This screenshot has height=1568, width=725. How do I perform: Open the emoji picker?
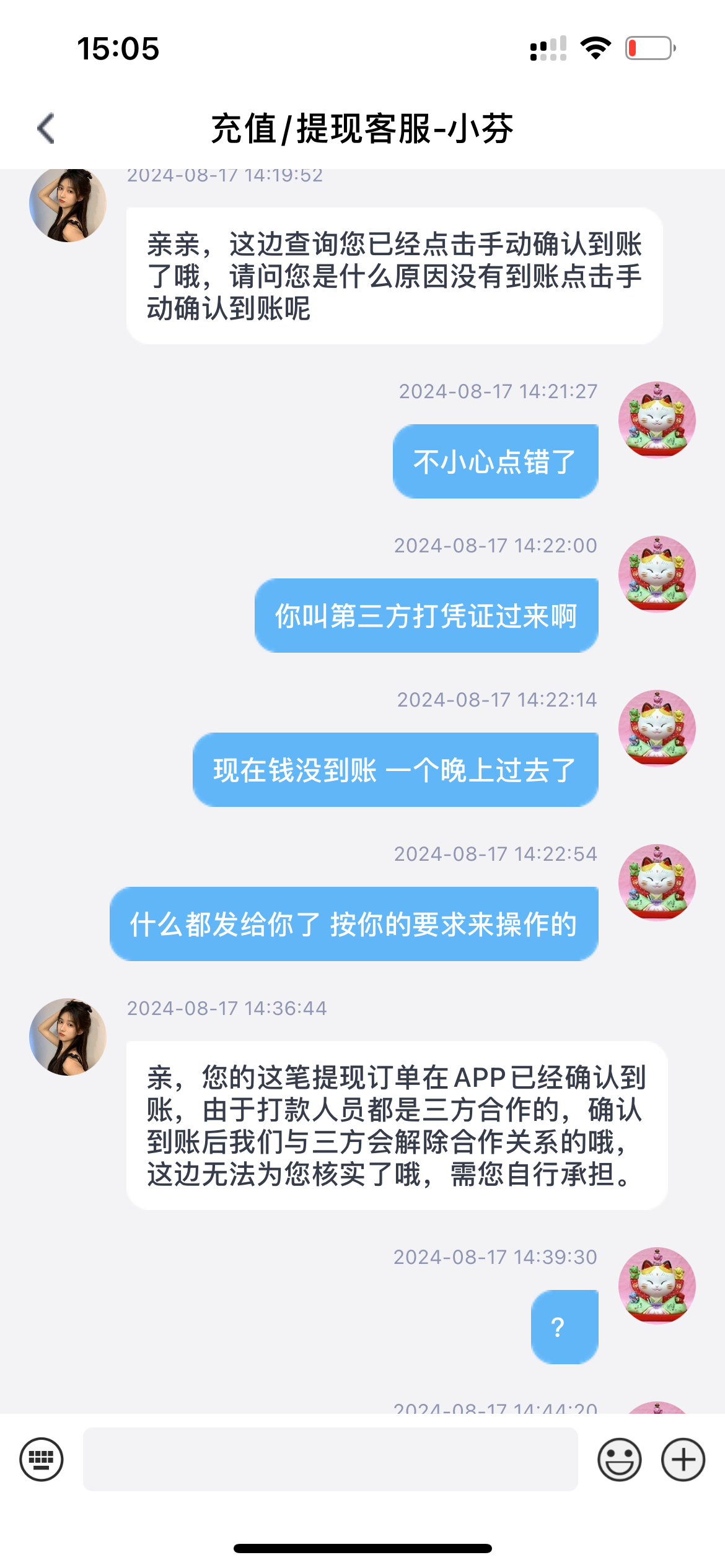pyautogui.click(x=619, y=1459)
